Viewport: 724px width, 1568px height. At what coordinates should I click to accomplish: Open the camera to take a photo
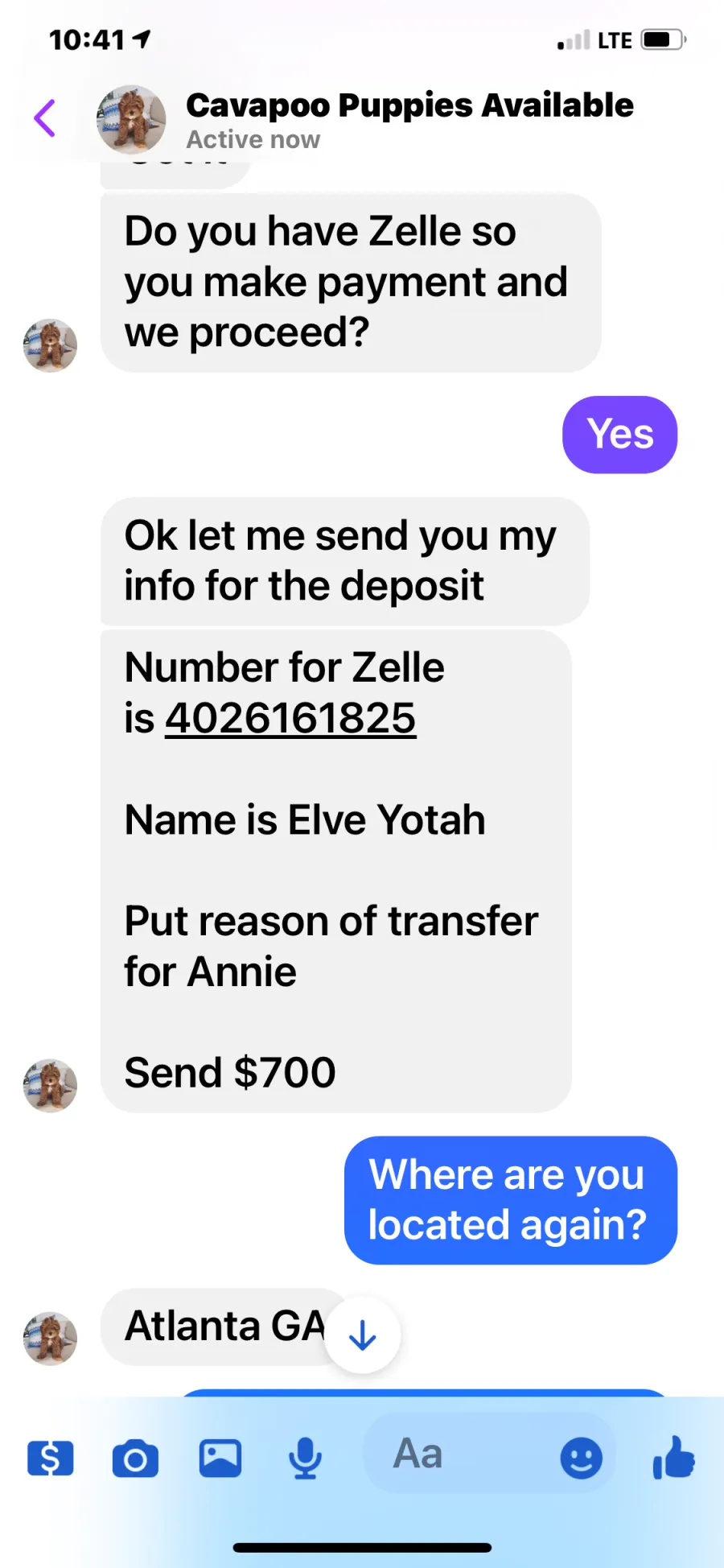pos(135,1458)
